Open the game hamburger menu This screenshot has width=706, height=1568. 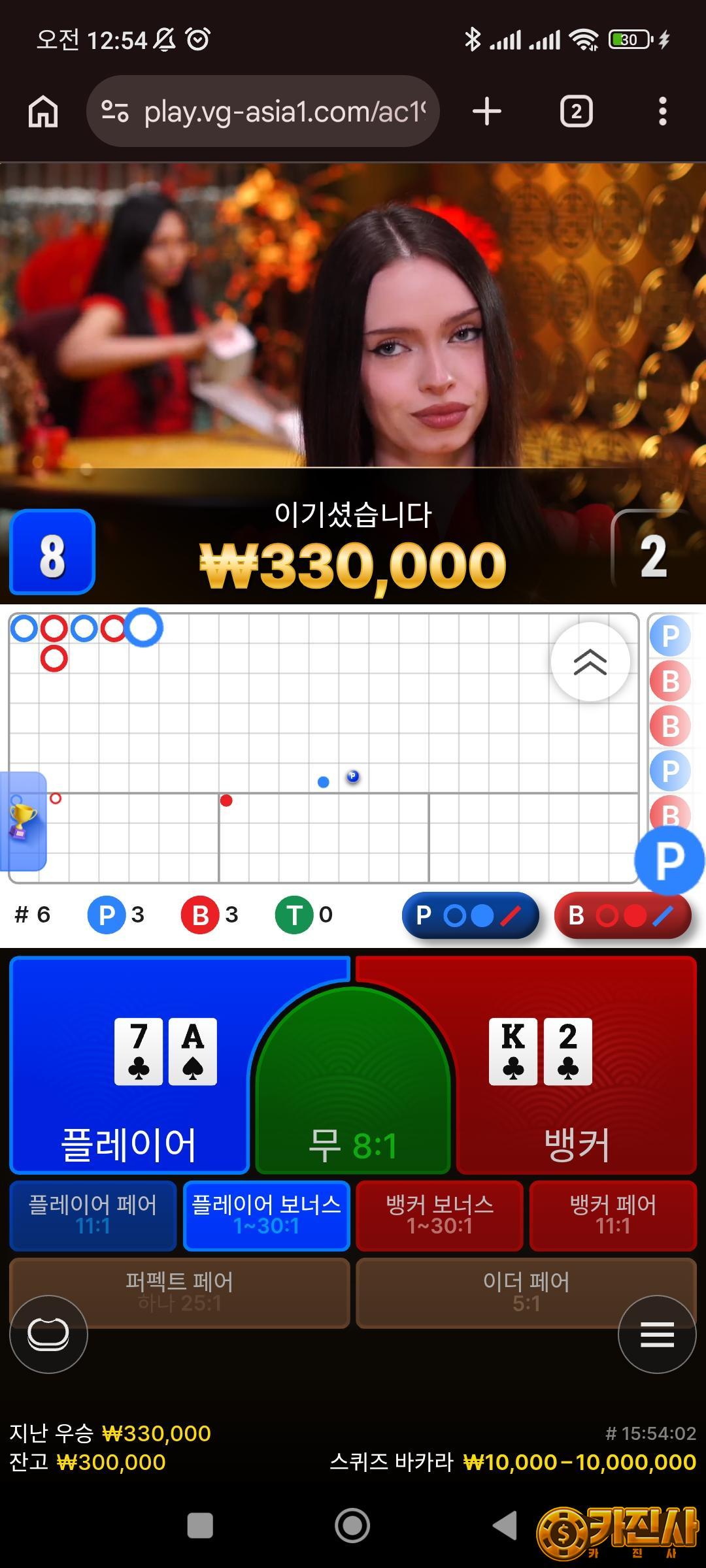point(657,1334)
